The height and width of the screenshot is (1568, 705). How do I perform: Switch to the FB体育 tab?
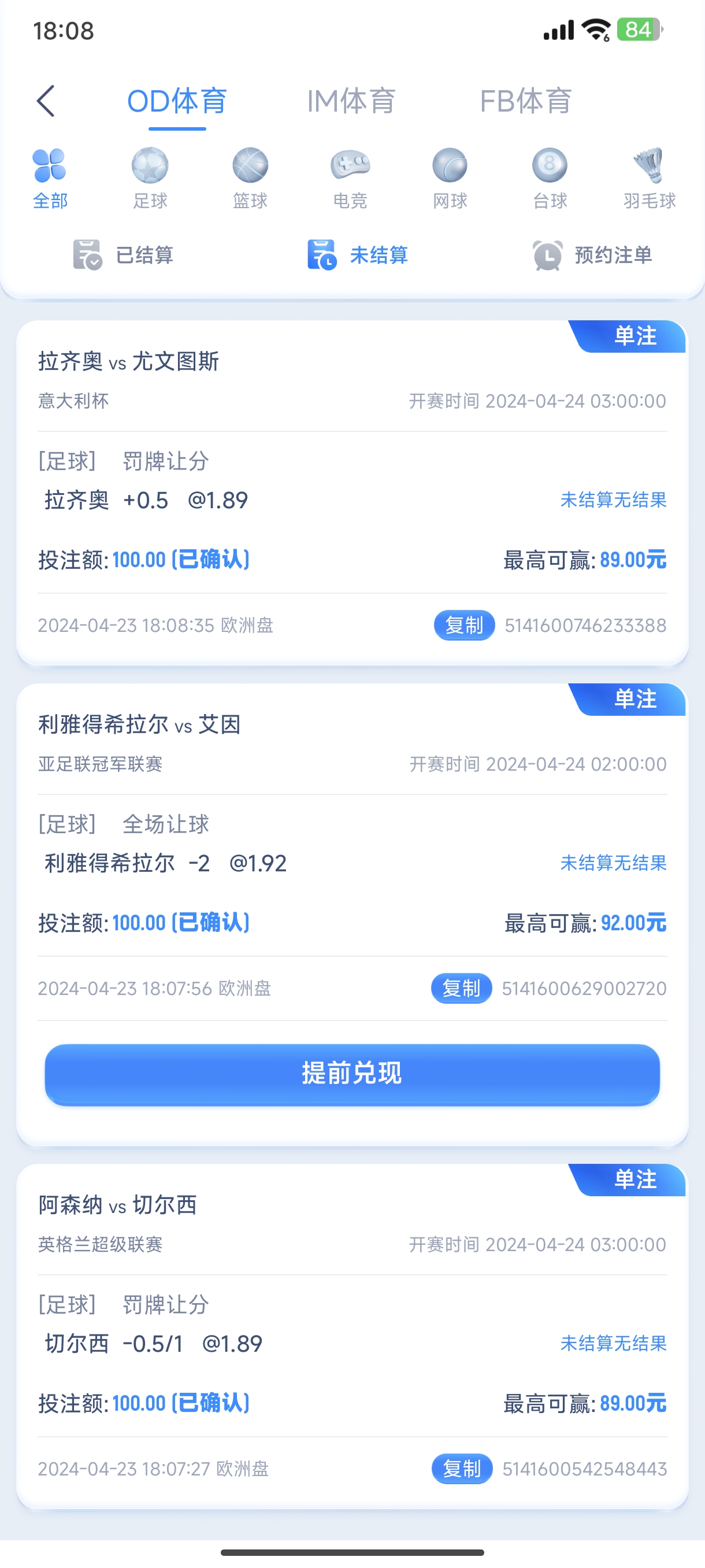pyautogui.click(x=525, y=101)
